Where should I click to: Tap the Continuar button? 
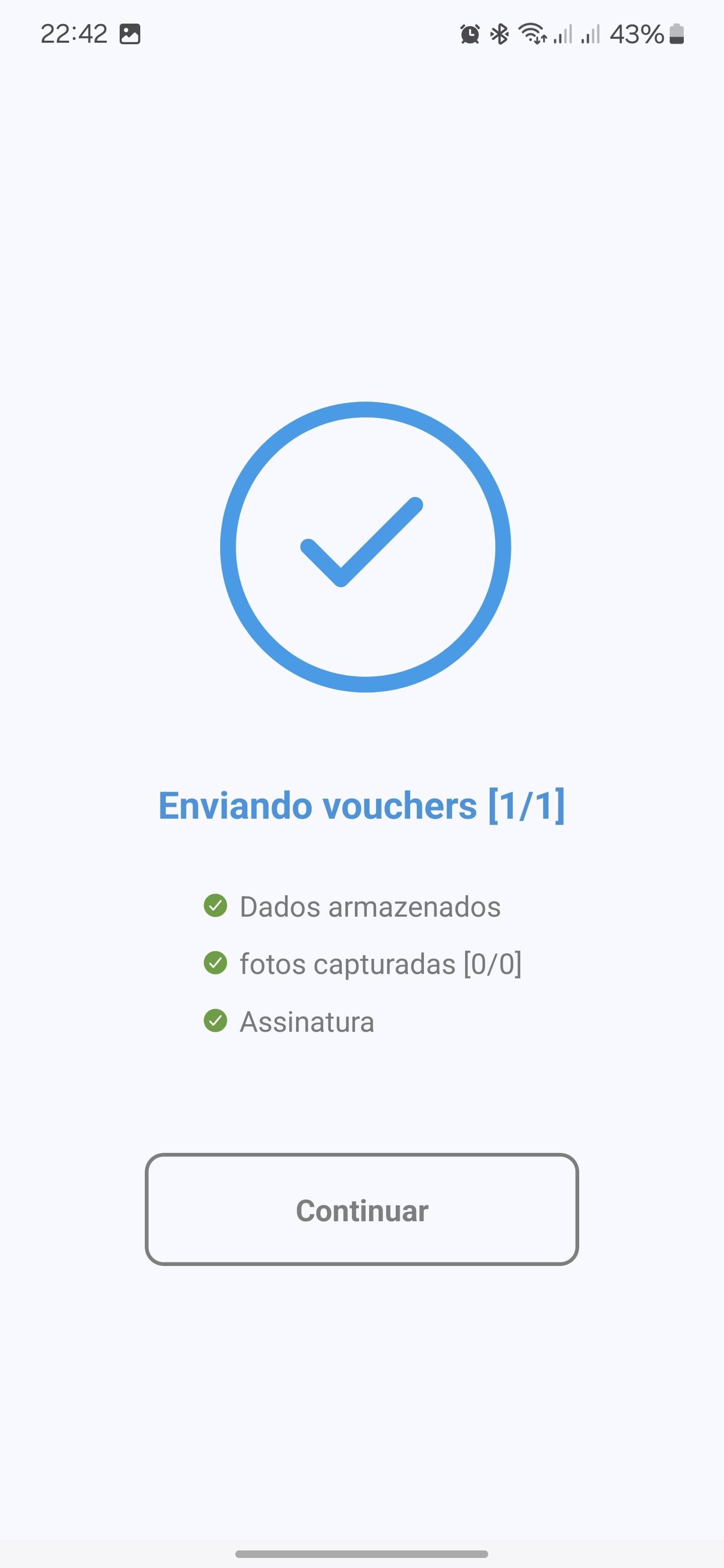[x=361, y=1210]
